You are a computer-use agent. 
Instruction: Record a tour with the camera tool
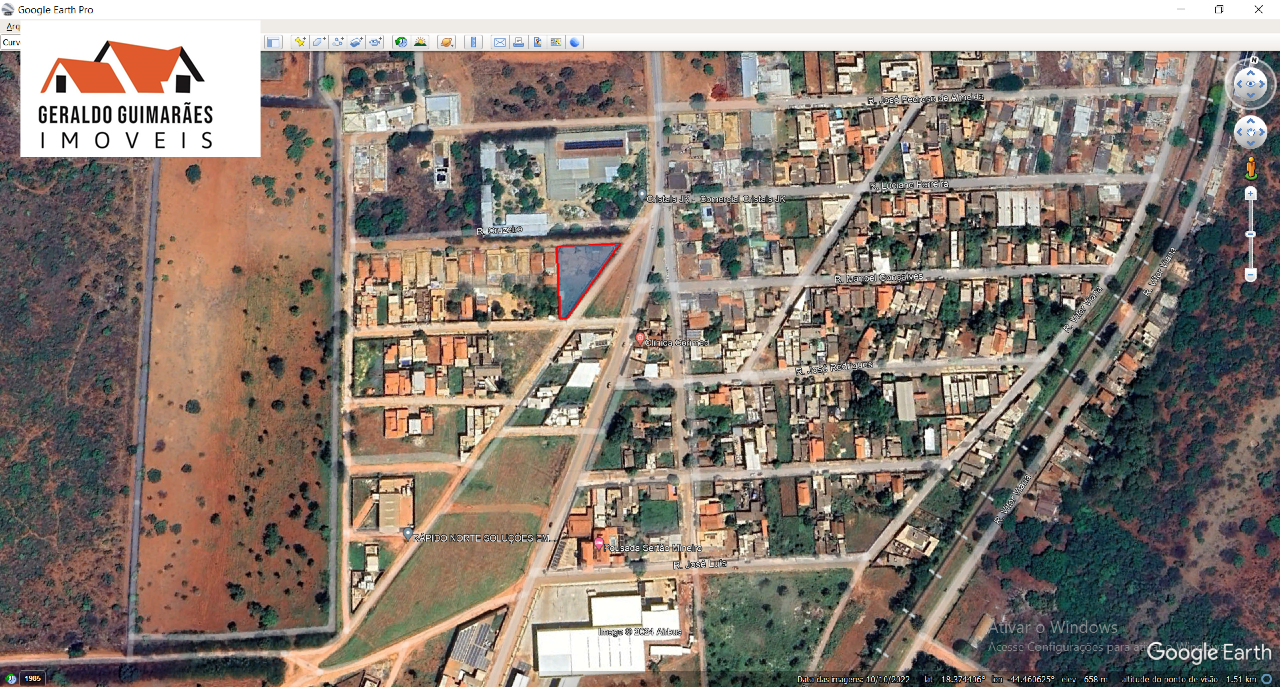(x=376, y=42)
